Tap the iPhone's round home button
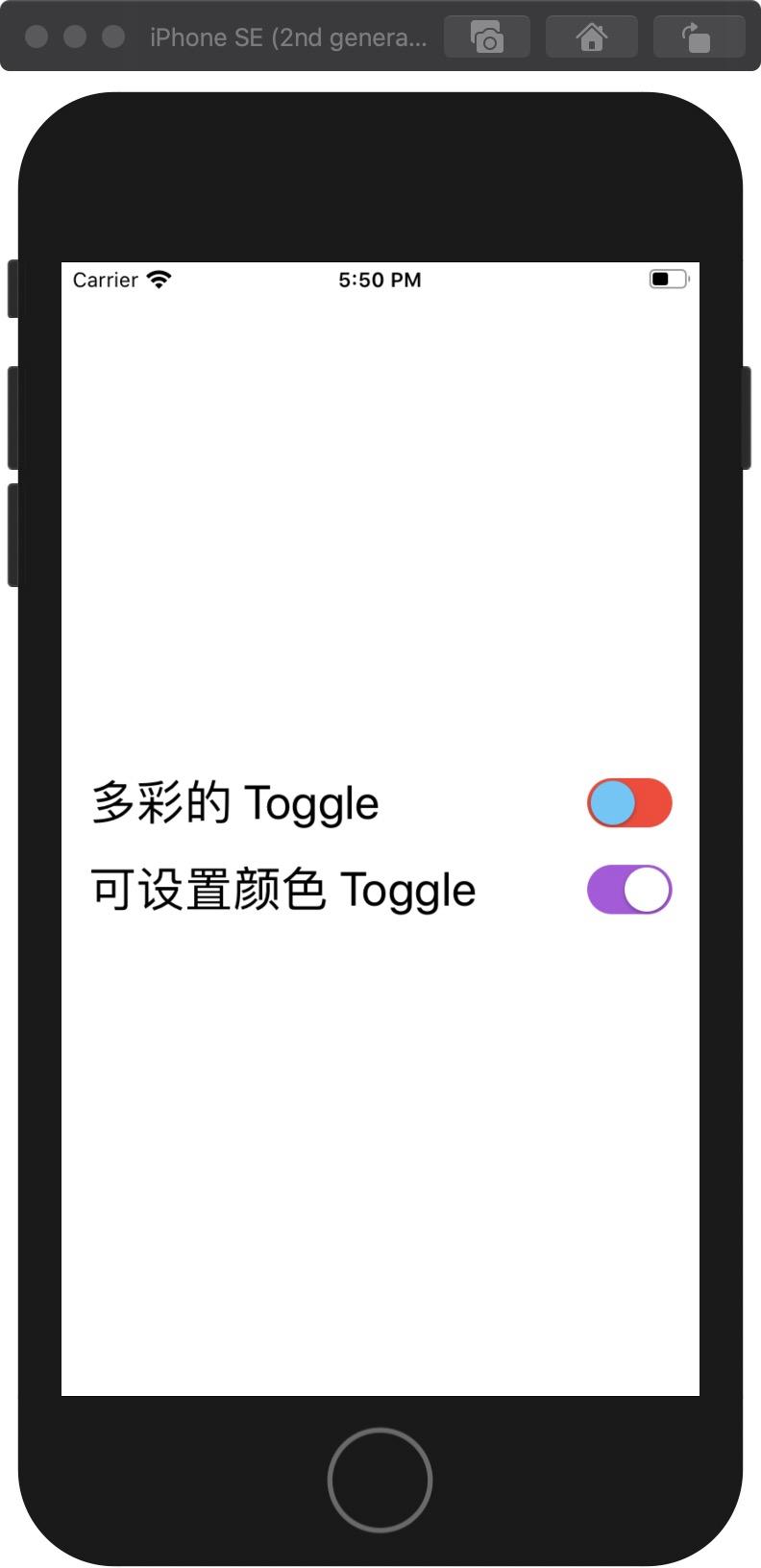The width and height of the screenshot is (761, 1568). click(380, 1480)
